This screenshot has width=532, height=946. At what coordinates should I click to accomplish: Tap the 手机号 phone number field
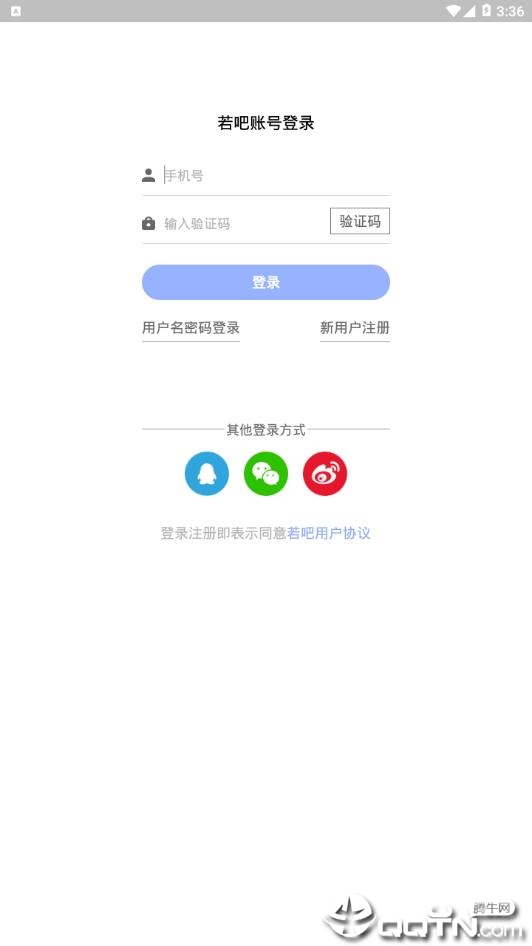click(276, 176)
